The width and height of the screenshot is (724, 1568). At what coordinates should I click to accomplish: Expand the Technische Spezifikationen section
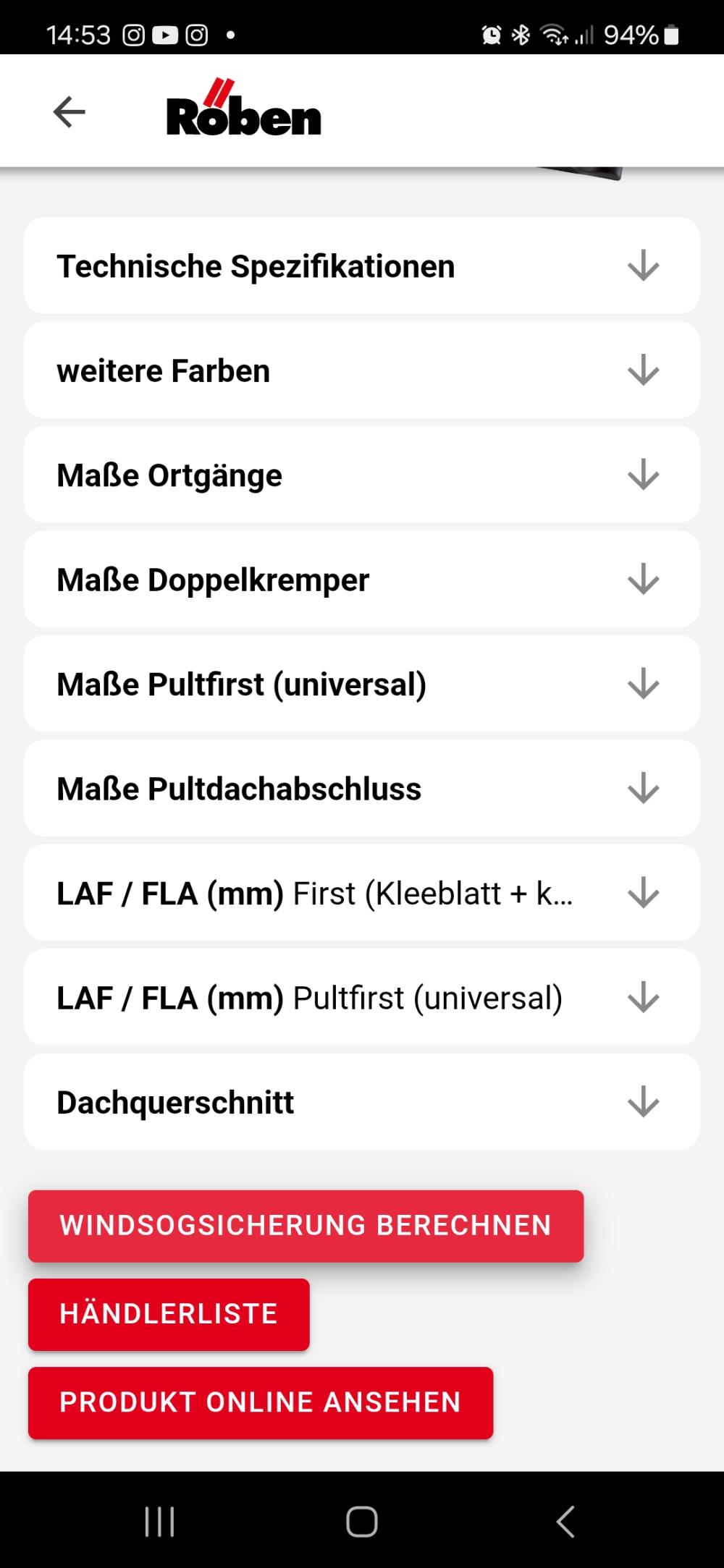362,266
